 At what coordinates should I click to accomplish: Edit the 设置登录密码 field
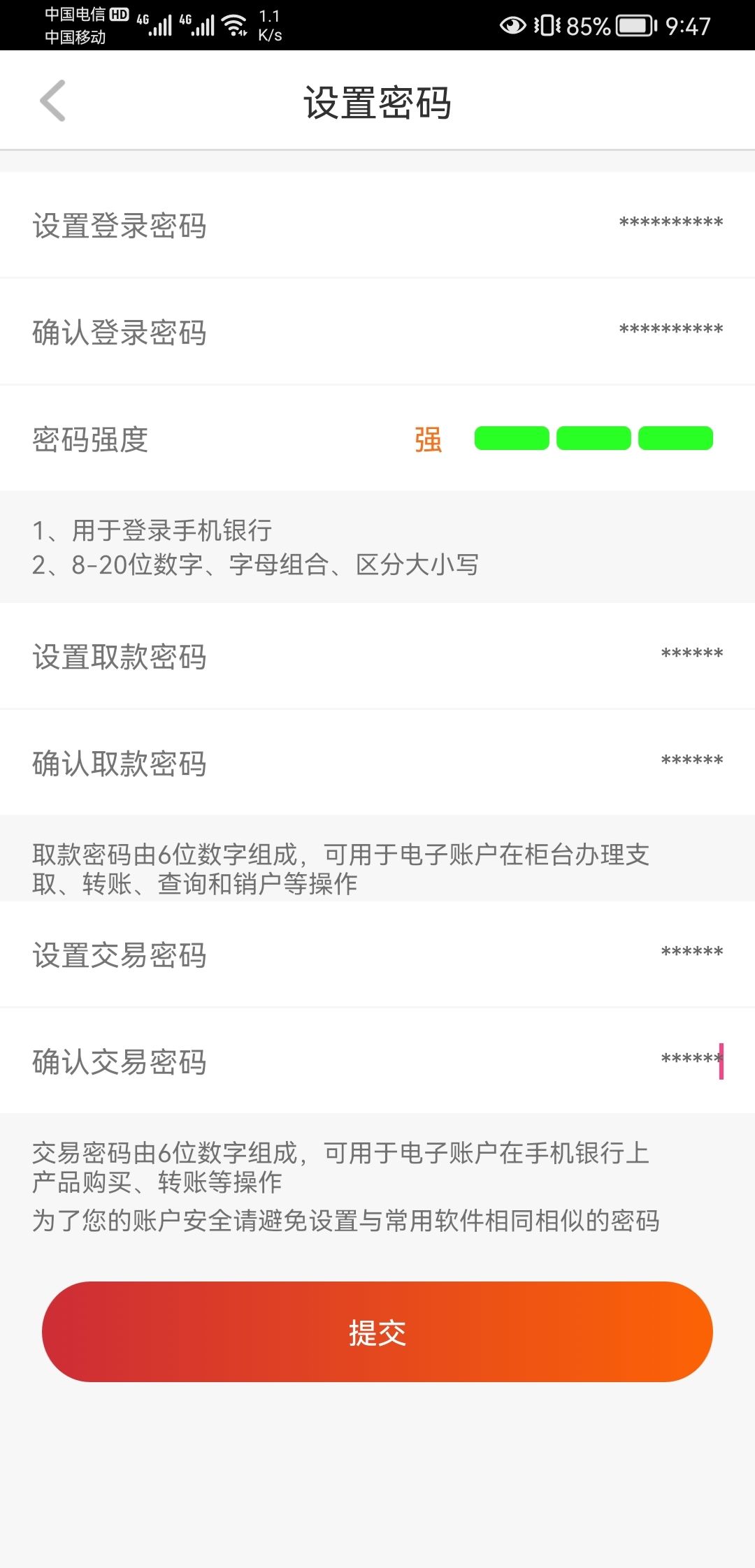[377, 225]
